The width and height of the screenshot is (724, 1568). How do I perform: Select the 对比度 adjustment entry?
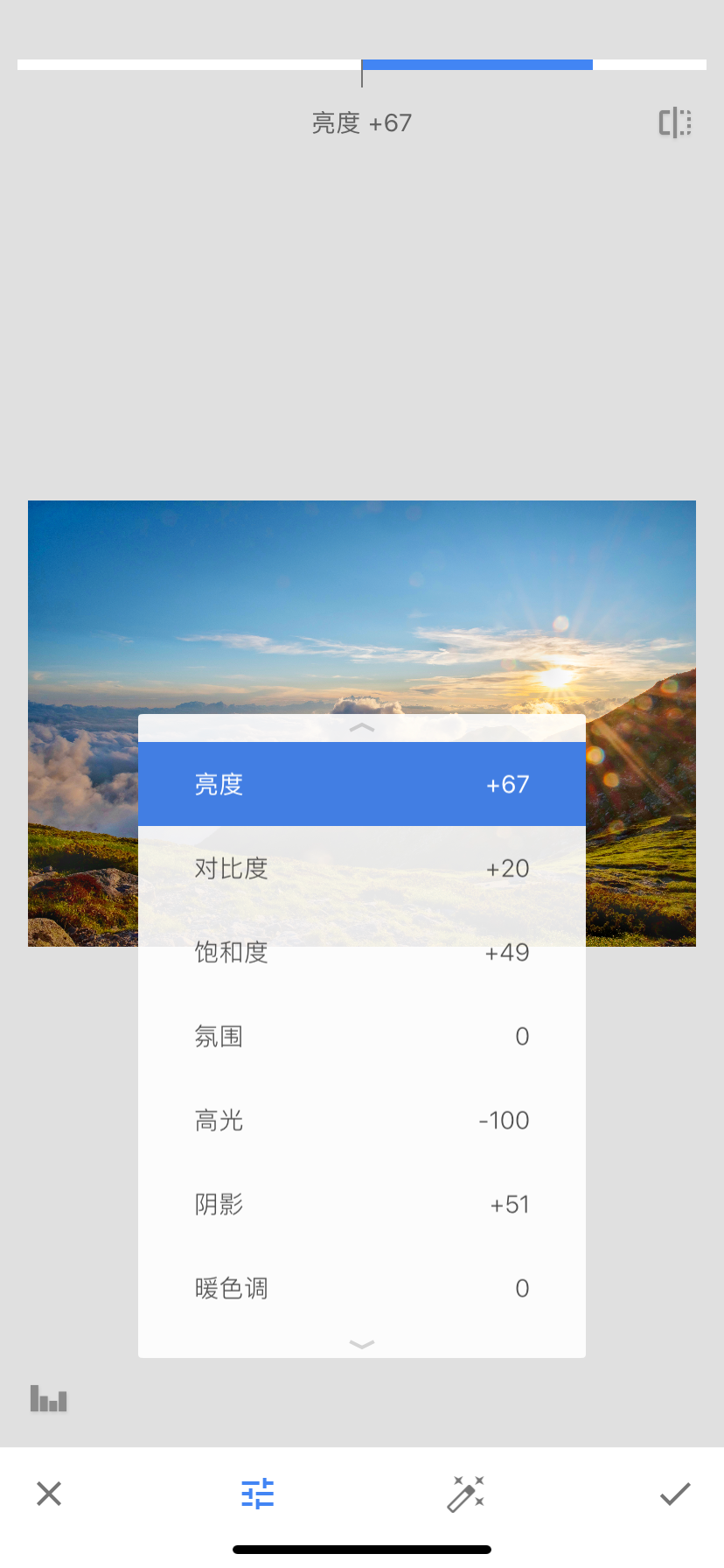[361, 868]
